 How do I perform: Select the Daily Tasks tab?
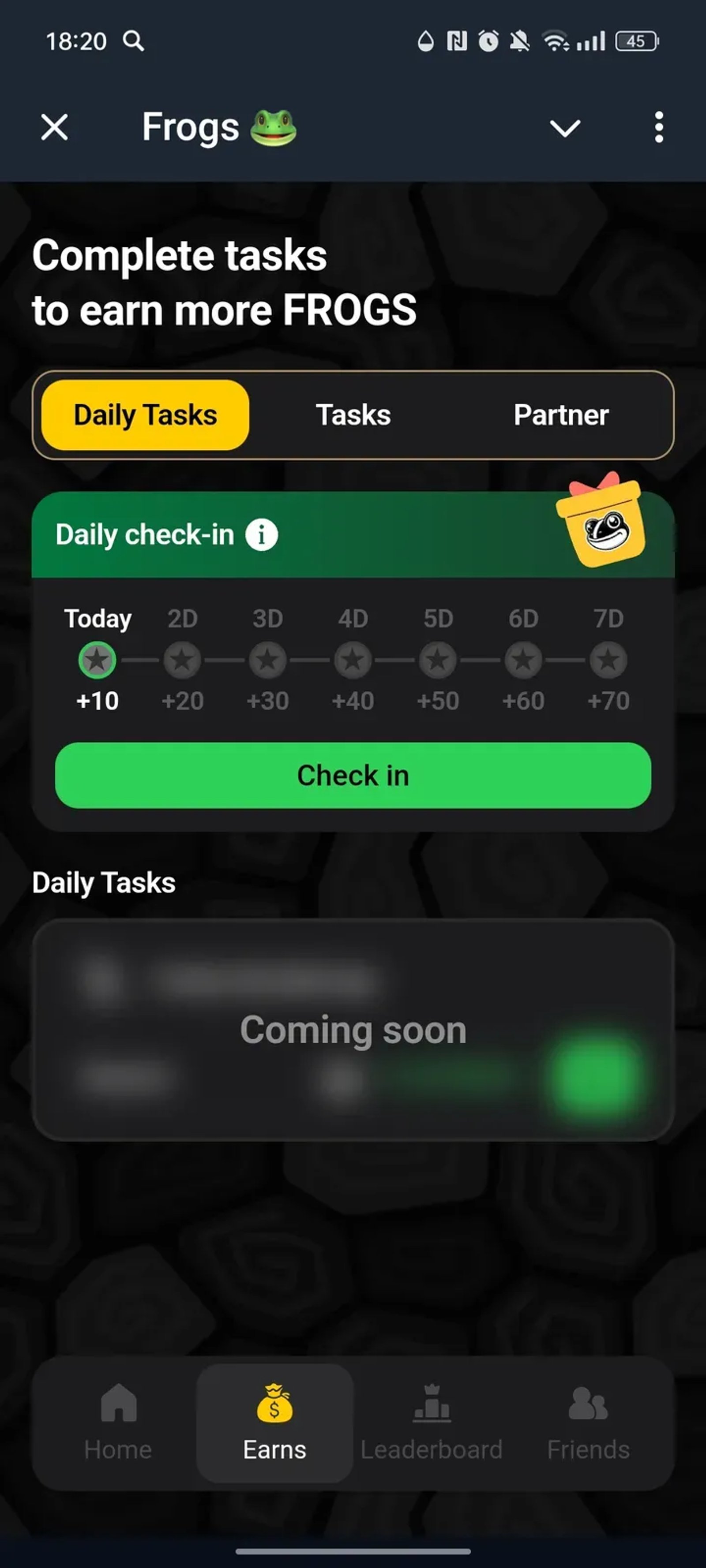click(x=145, y=415)
